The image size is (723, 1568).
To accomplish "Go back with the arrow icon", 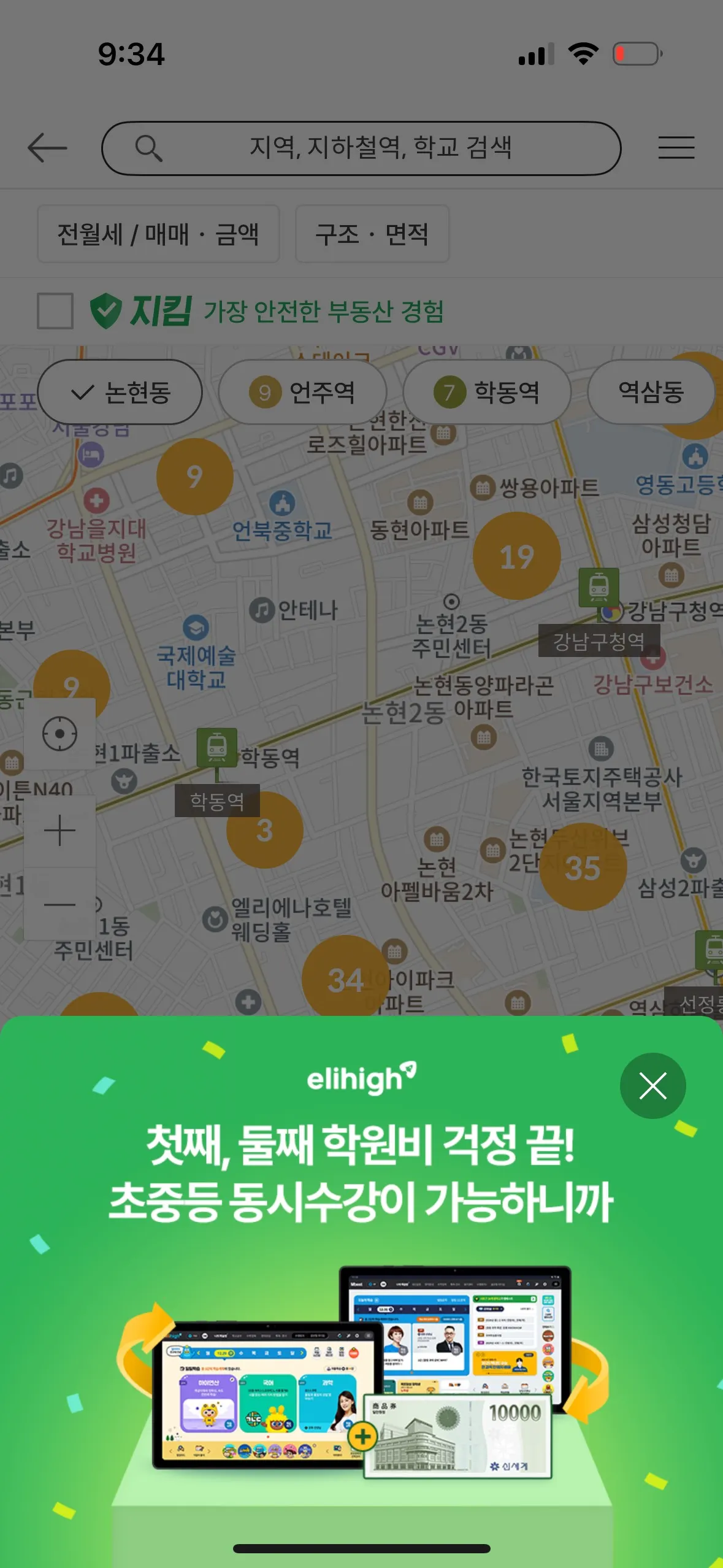I will point(47,148).
